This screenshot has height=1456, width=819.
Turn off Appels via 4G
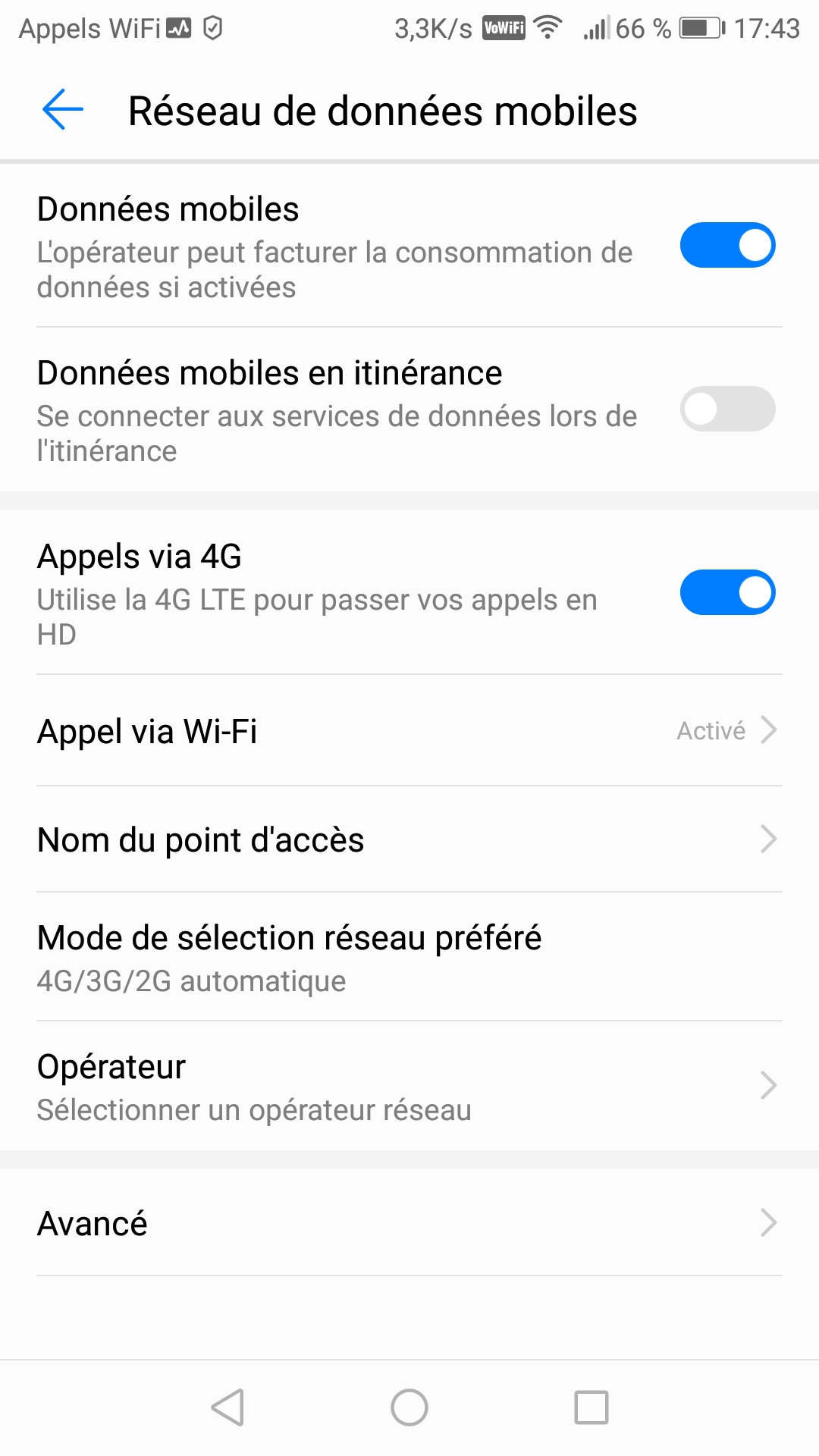pos(727,591)
